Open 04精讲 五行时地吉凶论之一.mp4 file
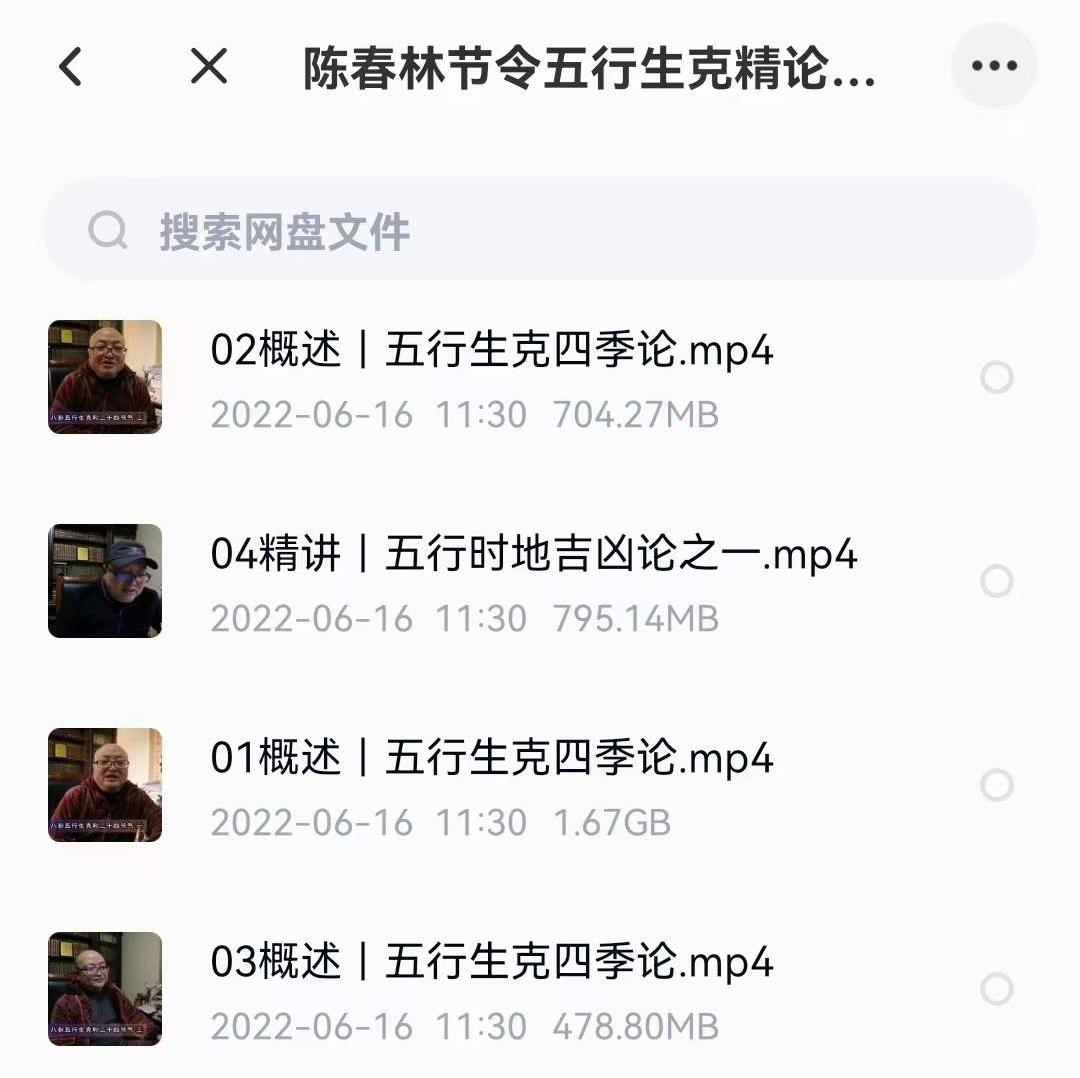The image size is (1080, 1078). 533,555
